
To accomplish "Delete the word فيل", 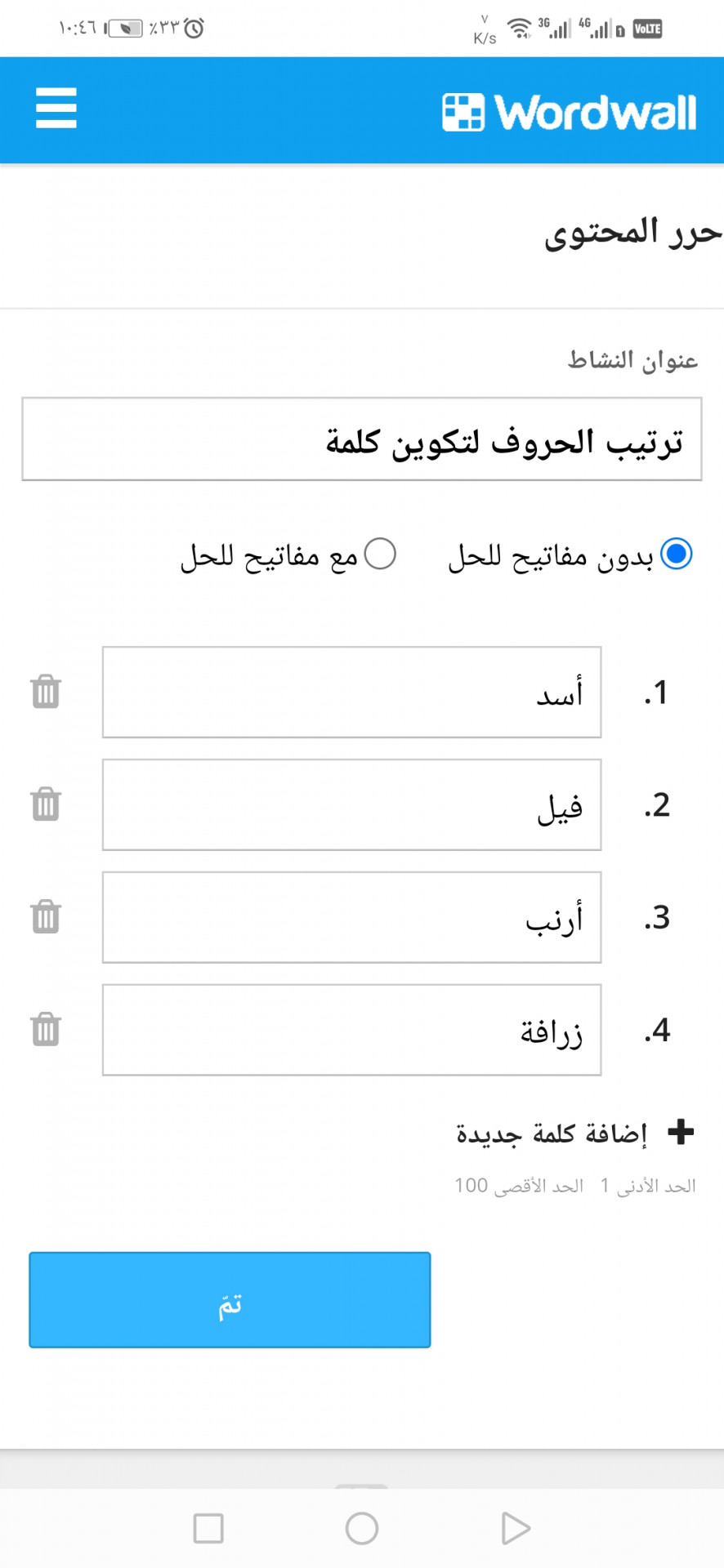I will [x=46, y=804].
